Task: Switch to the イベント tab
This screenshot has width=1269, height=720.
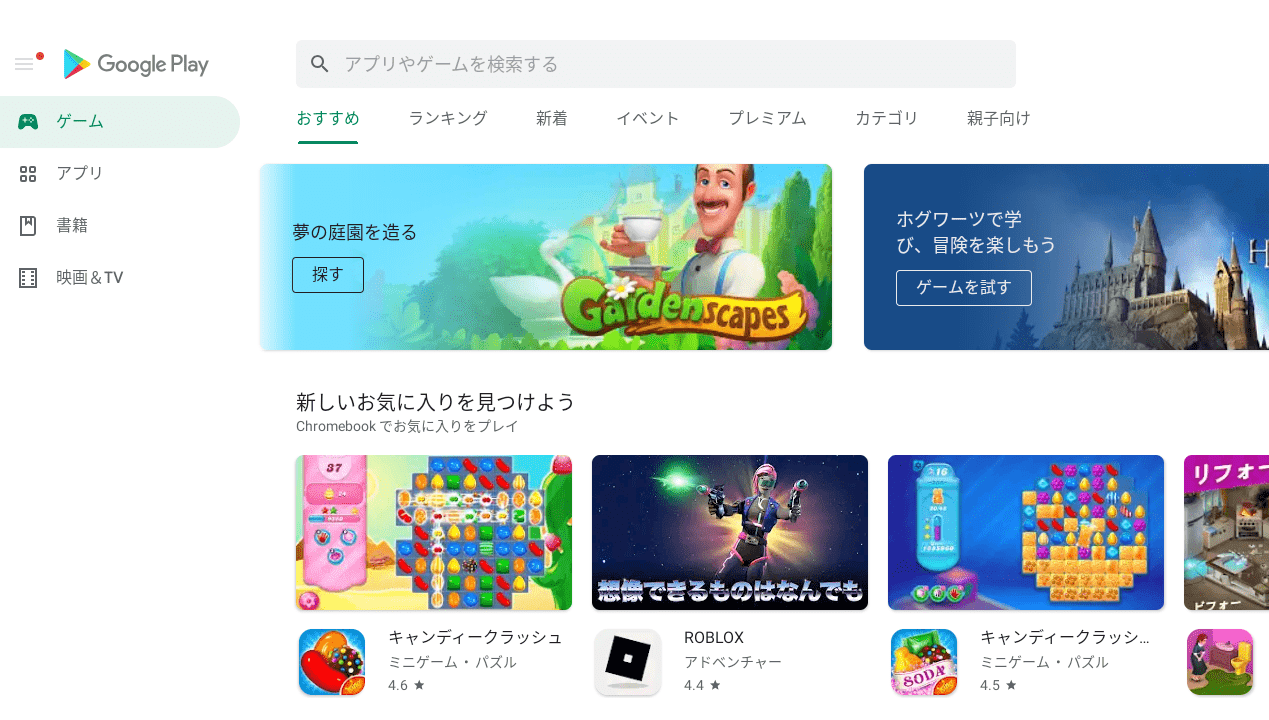Action: coord(647,118)
